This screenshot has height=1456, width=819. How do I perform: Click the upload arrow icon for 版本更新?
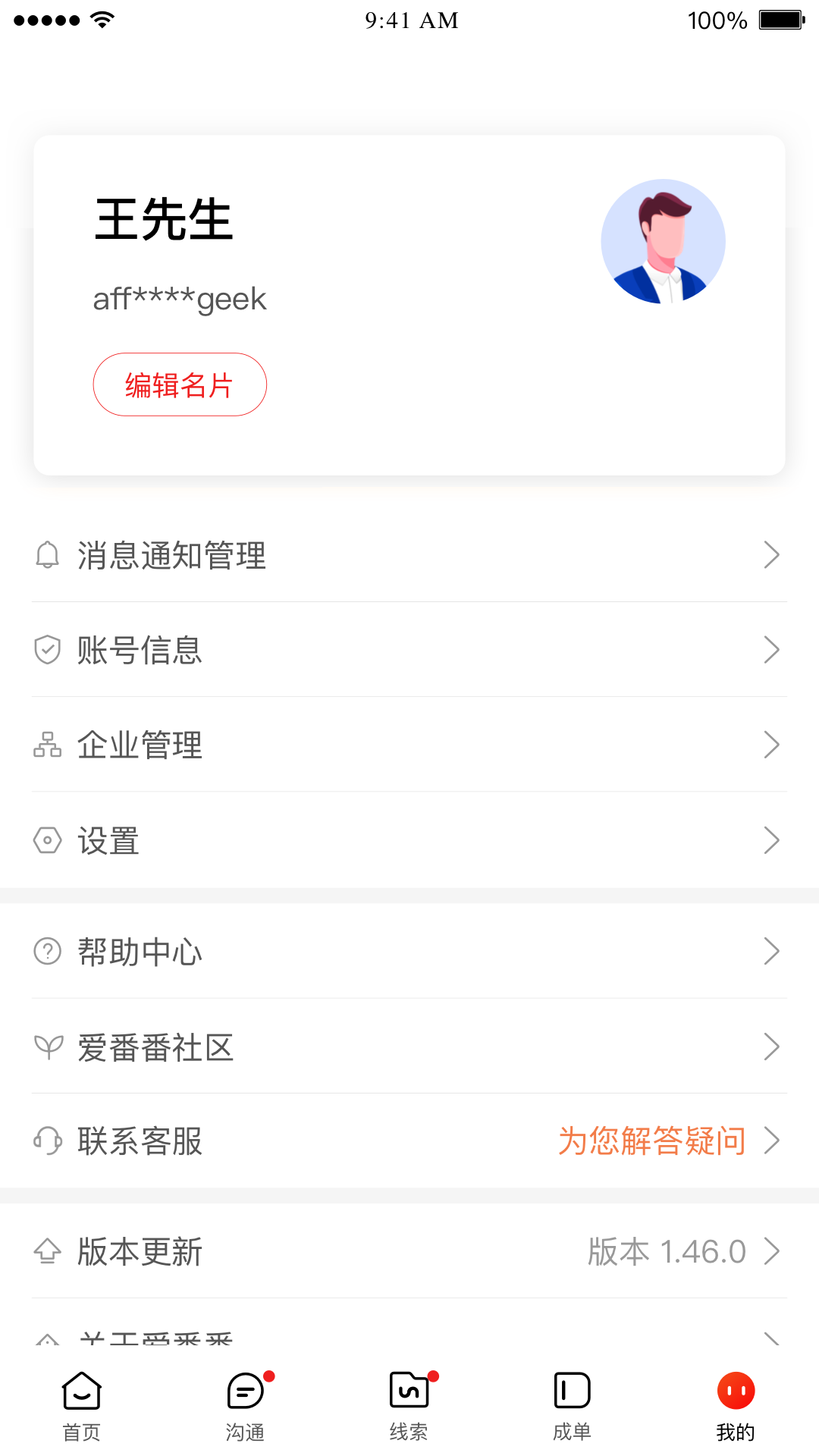47,1250
